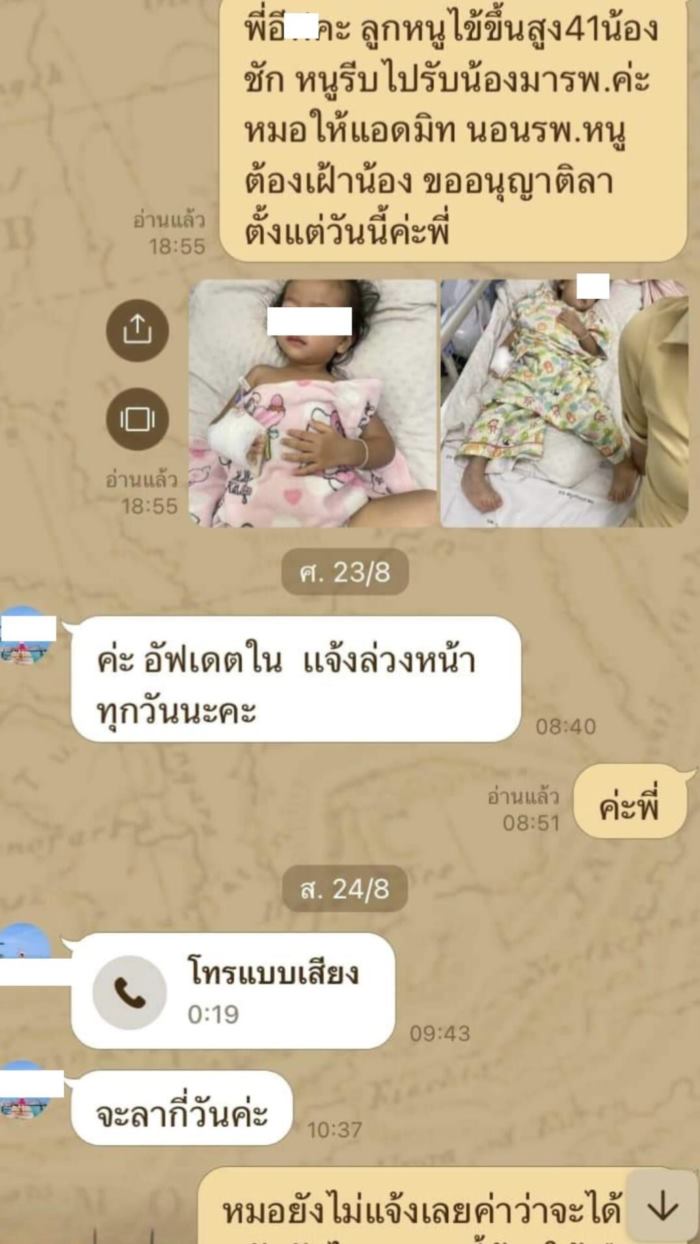Jump to latest messages with down arrow
Image resolution: width=700 pixels, height=1244 pixels.
point(662,1207)
